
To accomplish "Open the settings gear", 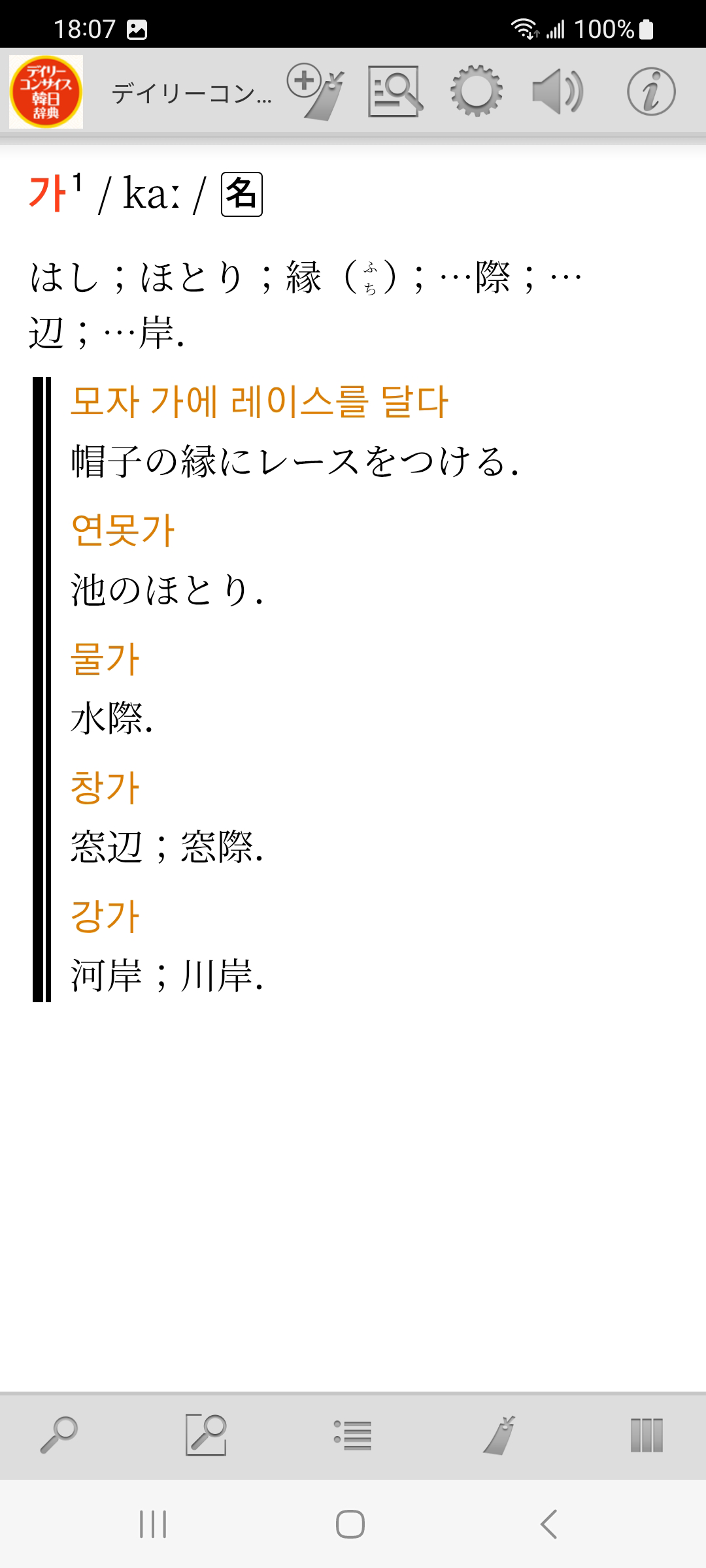I will pos(477,91).
